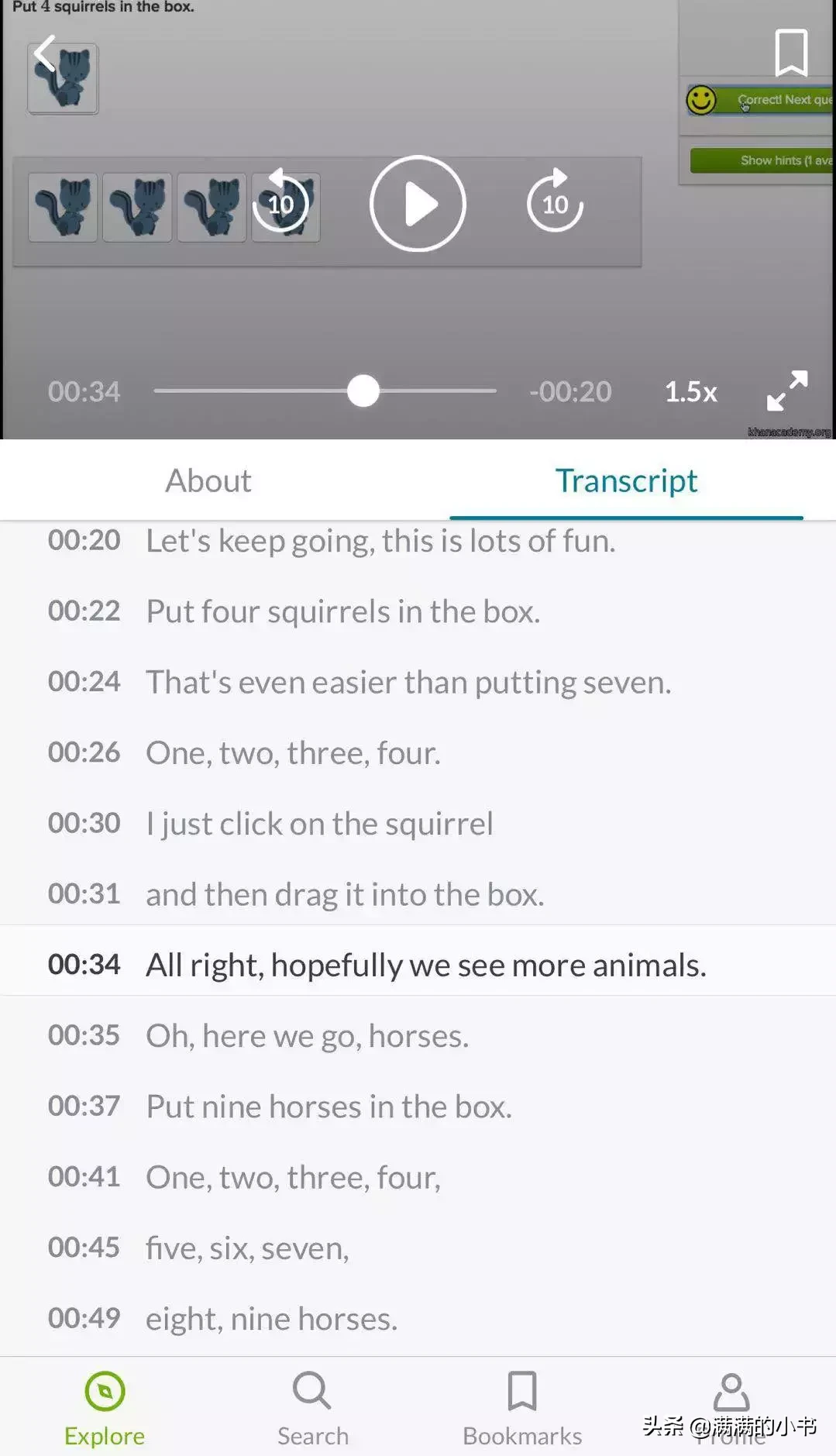Jump to 00:26 One, two, three, four line

293,752
